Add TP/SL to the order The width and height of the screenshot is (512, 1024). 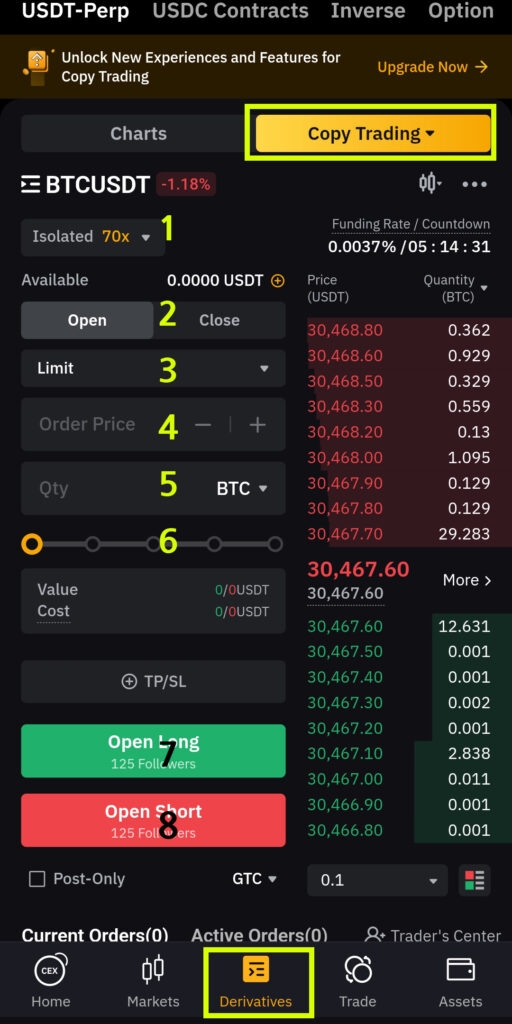(153, 682)
